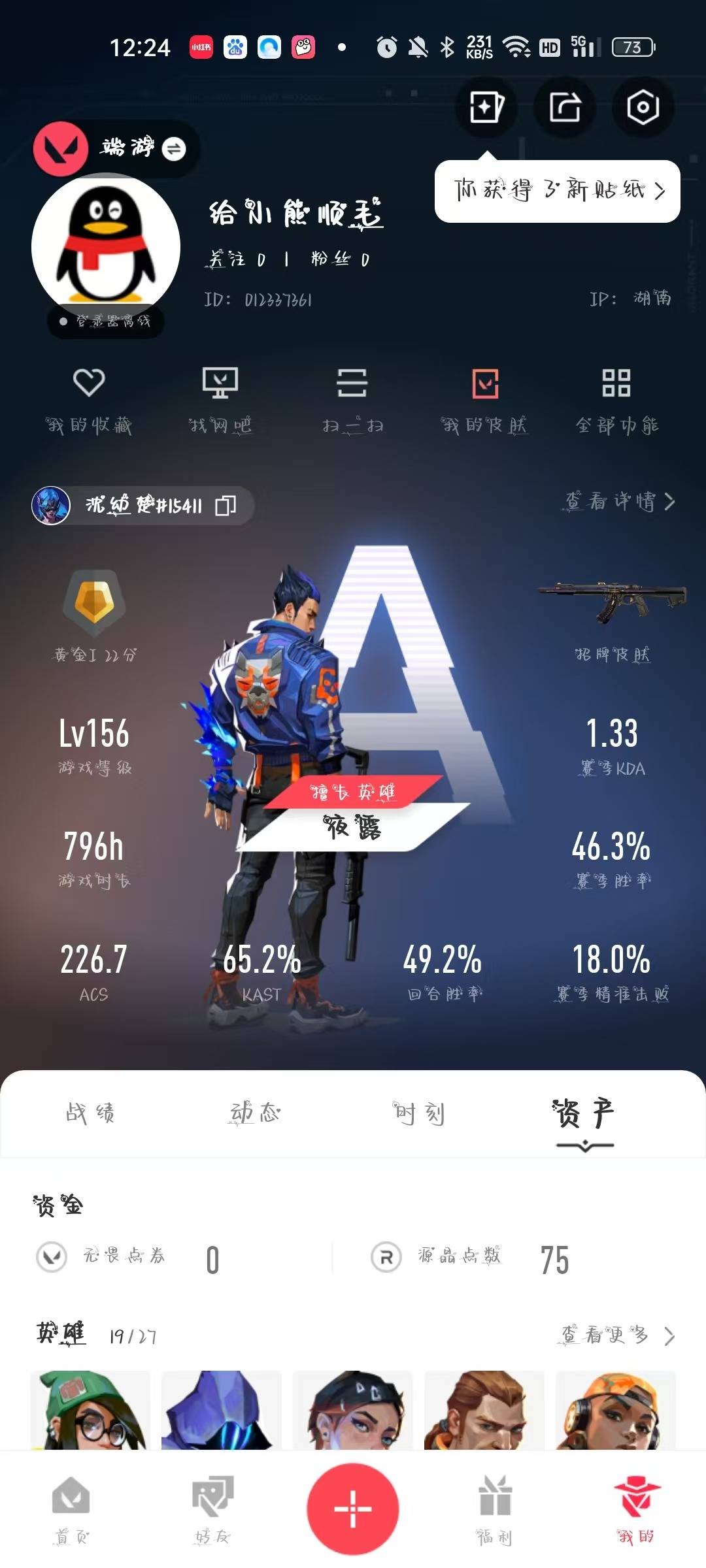The image size is (706, 1568).
Task: Switch to the 动态 tab
Action: [x=255, y=1113]
